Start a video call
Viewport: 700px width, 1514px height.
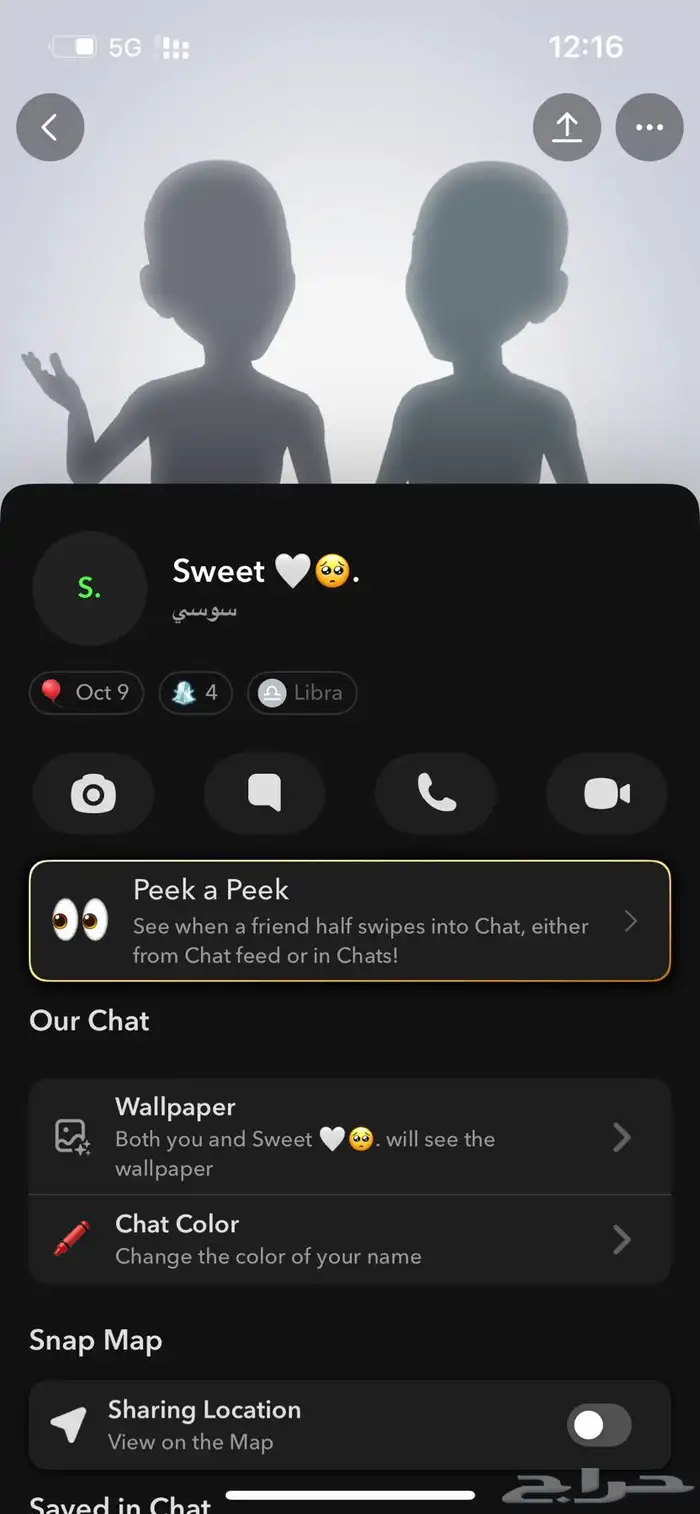click(606, 794)
